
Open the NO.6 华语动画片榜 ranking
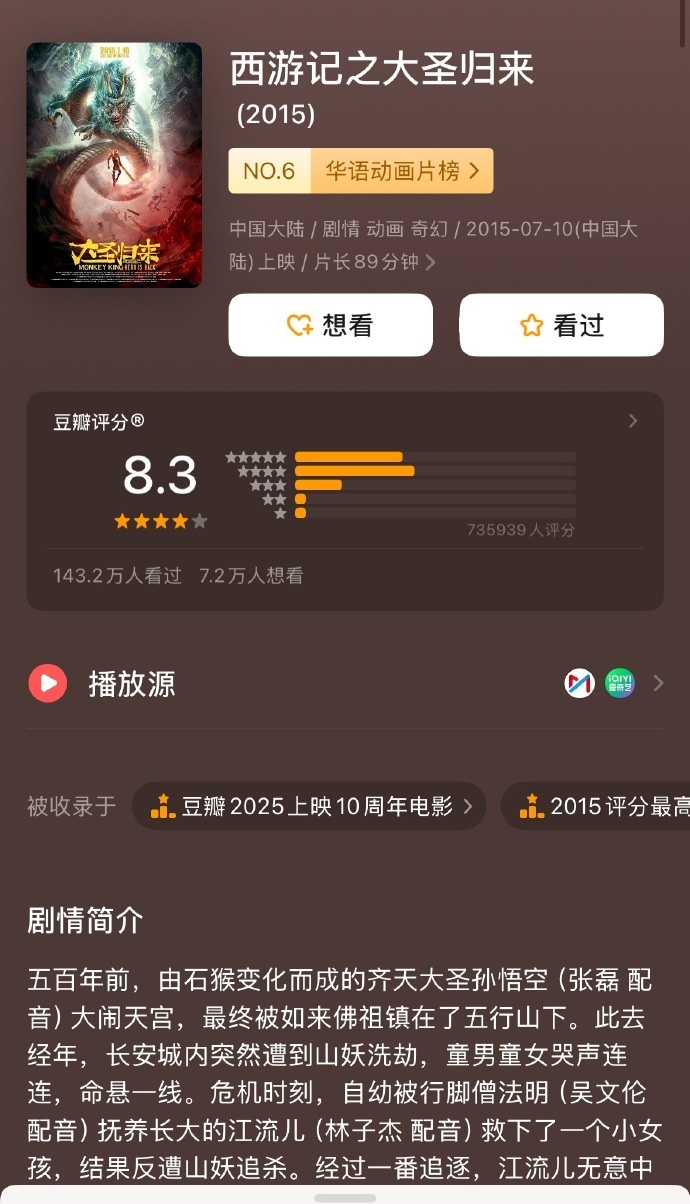(360, 171)
